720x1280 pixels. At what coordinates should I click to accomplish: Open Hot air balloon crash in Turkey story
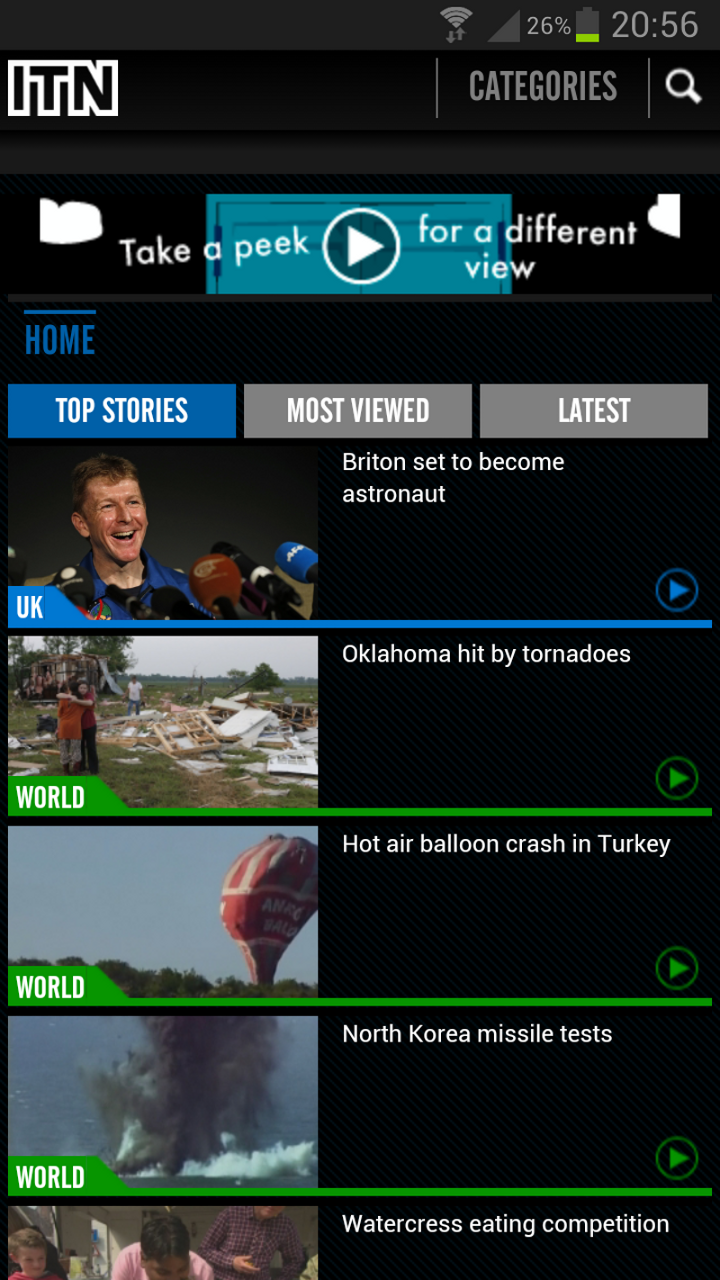point(505,844)
